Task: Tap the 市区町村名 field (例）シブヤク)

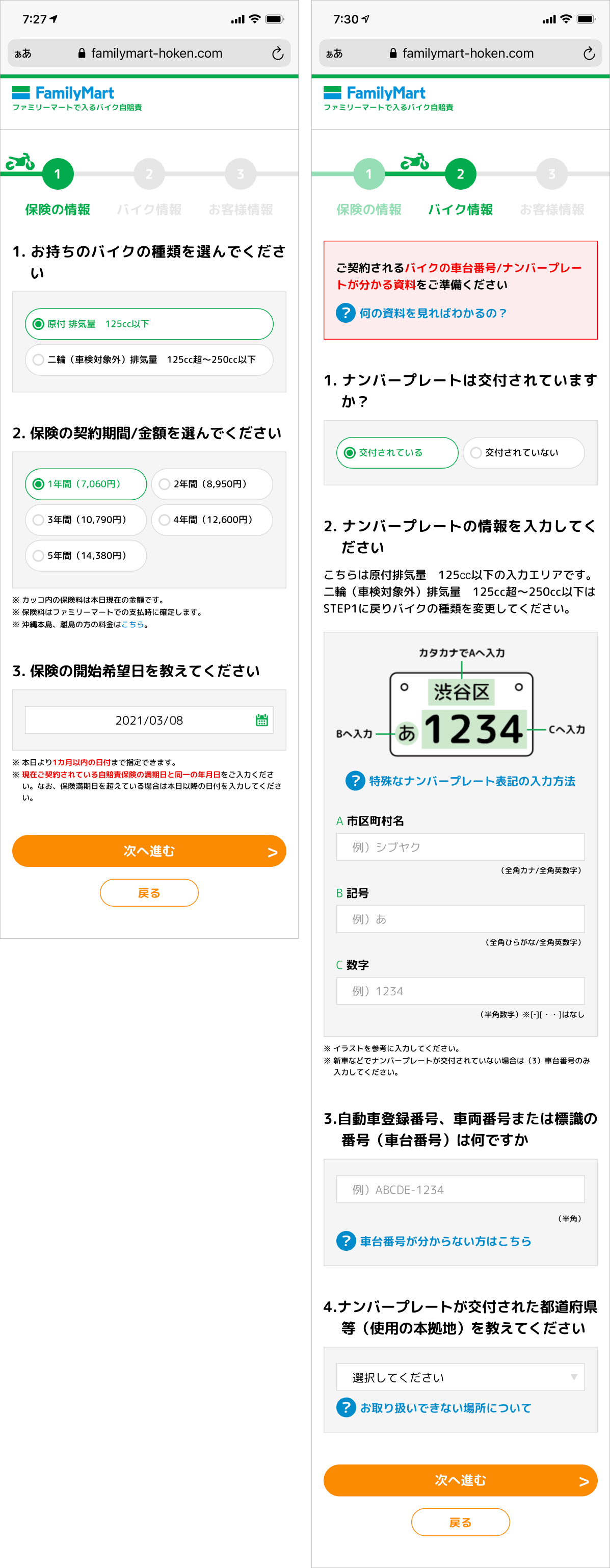Action: (x=460, y=846)
